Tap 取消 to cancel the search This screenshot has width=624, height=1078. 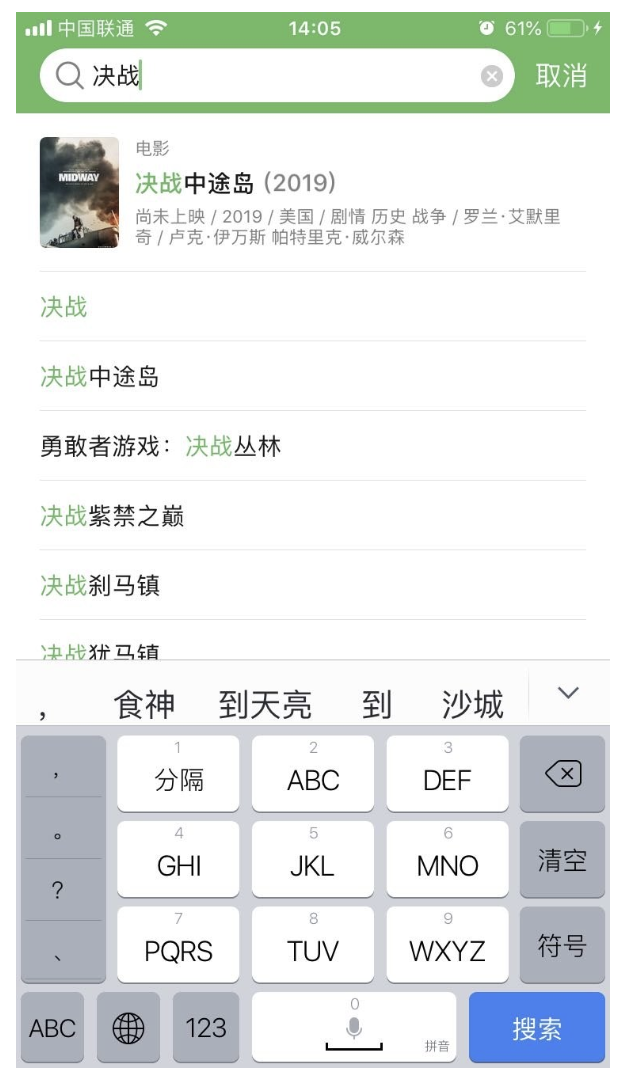point(561,76)
